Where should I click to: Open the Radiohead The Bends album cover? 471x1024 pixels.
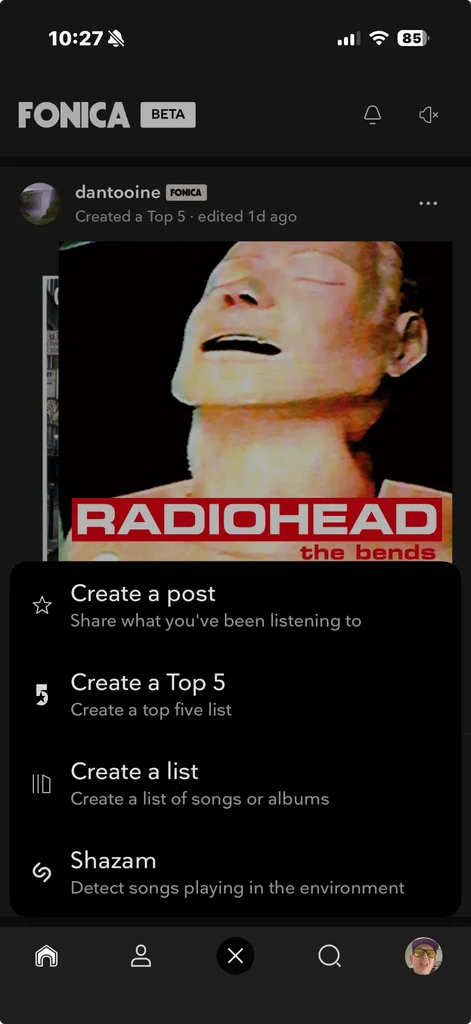255,401
